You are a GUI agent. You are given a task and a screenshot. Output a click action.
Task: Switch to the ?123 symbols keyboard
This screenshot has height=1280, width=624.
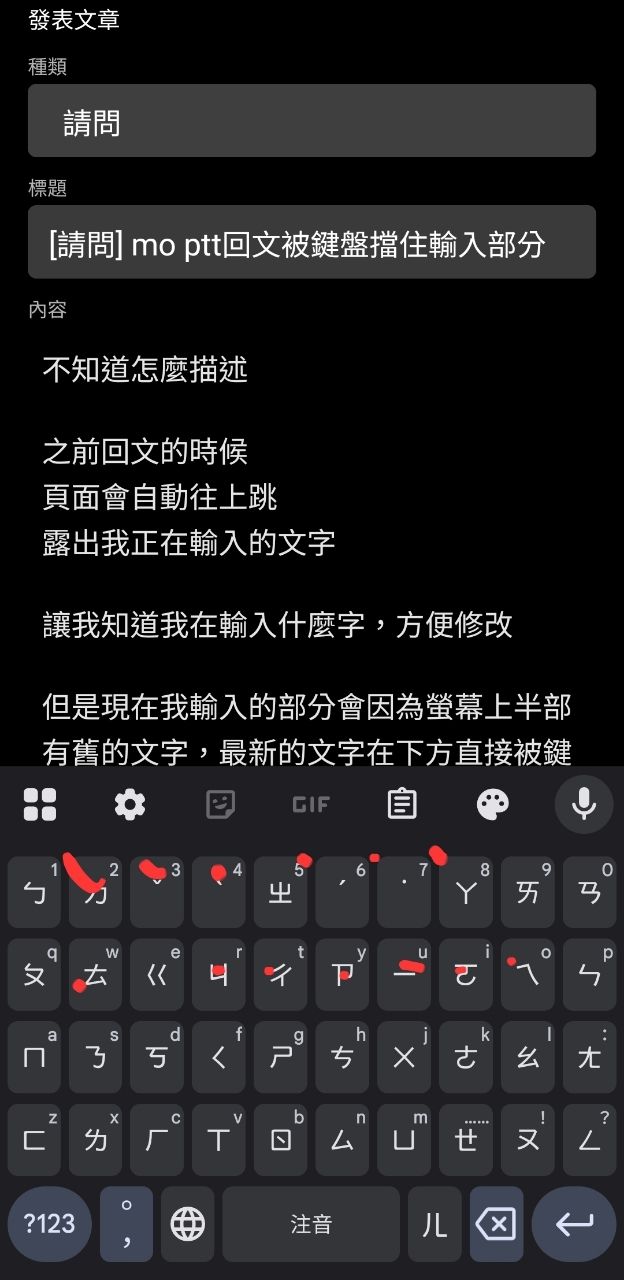pyautogui.click(x=49, y=1224)
